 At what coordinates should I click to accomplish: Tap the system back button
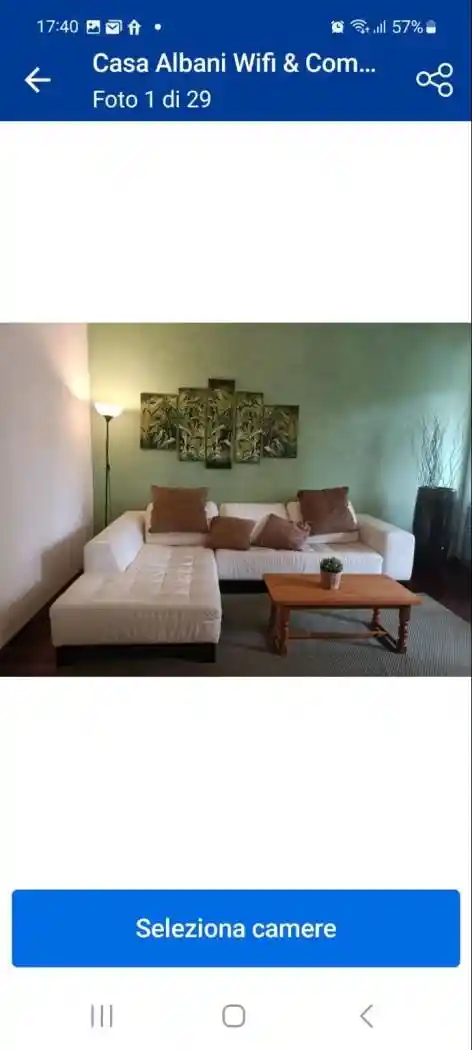[x=366, y=1016]
